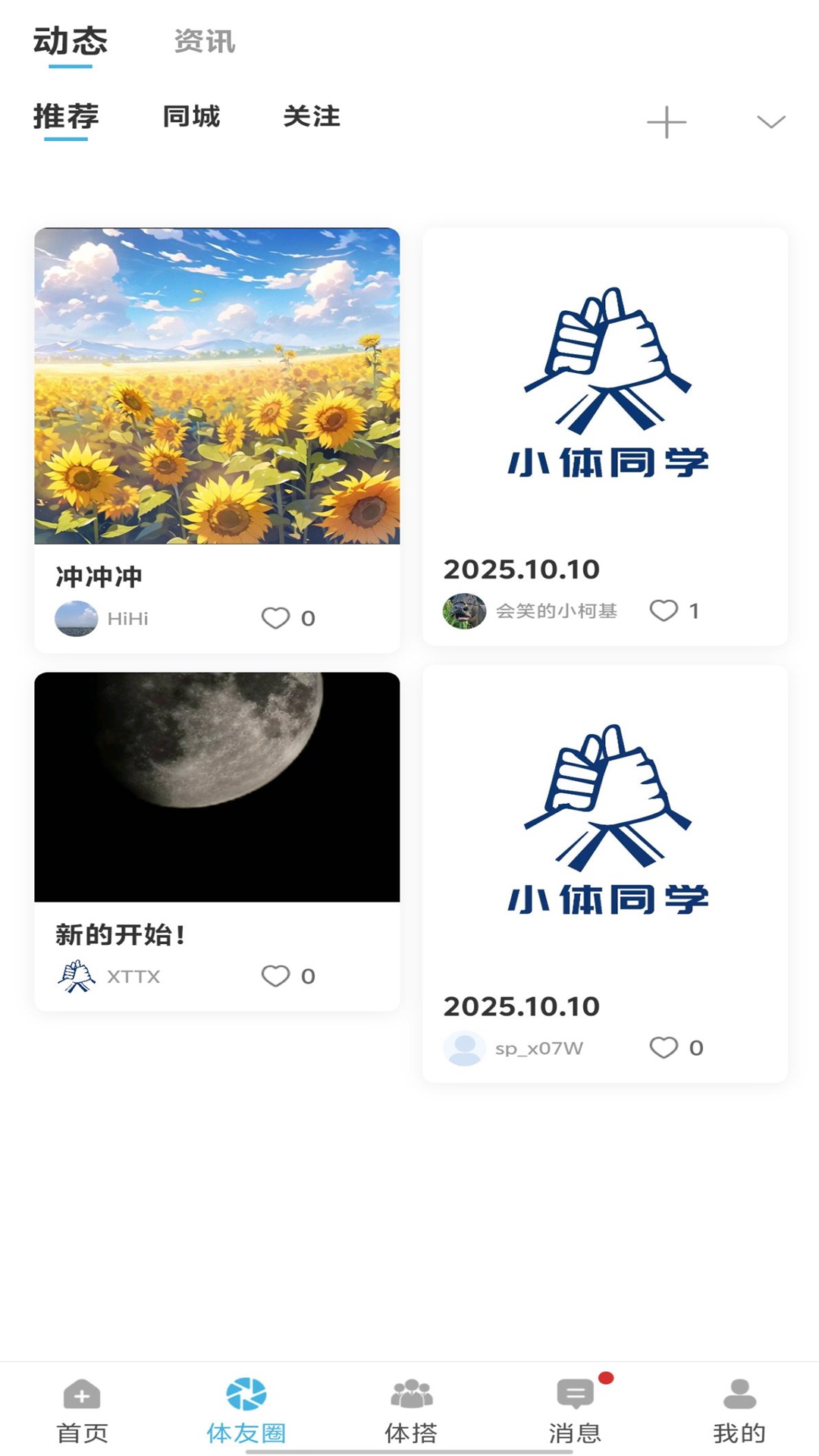819x1456 pixels.
Task: Like the 冲冲冲 sunflower post heart
Action: pos(275,618)
